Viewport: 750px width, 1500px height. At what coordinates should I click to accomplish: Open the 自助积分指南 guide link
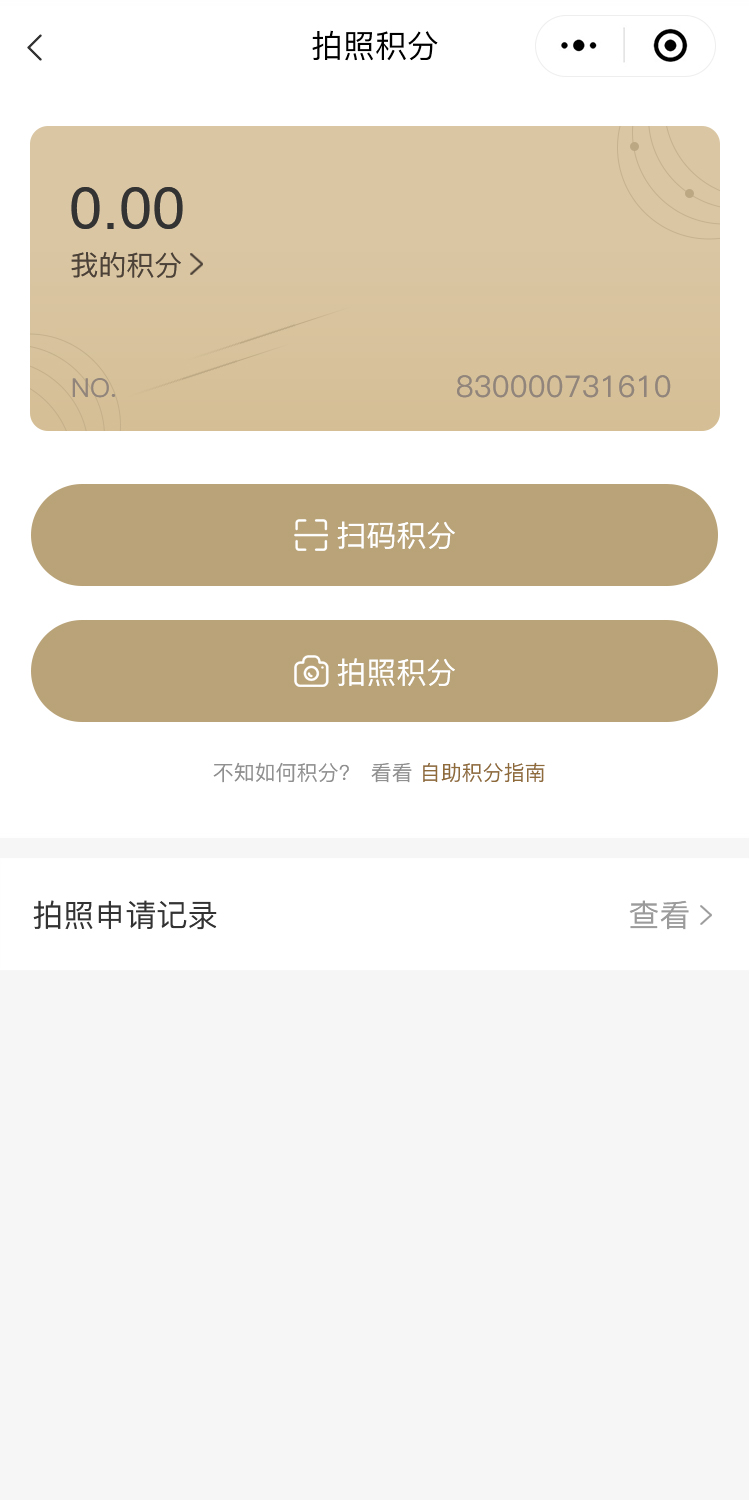(482, 773)
